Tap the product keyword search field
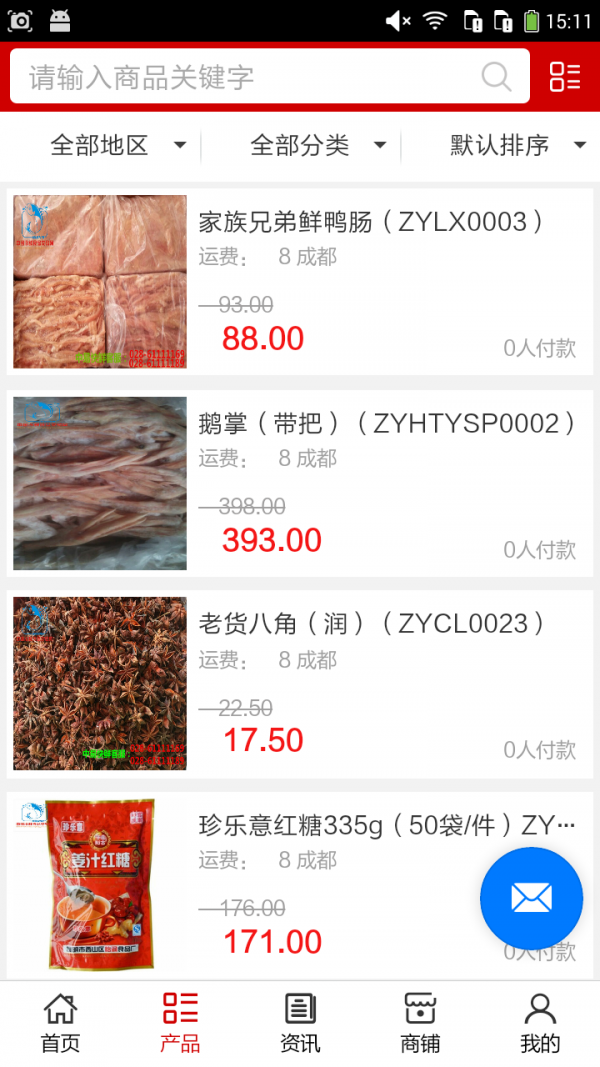The image size is (600, 1067). pyautogui.click(x=250, y=77)
